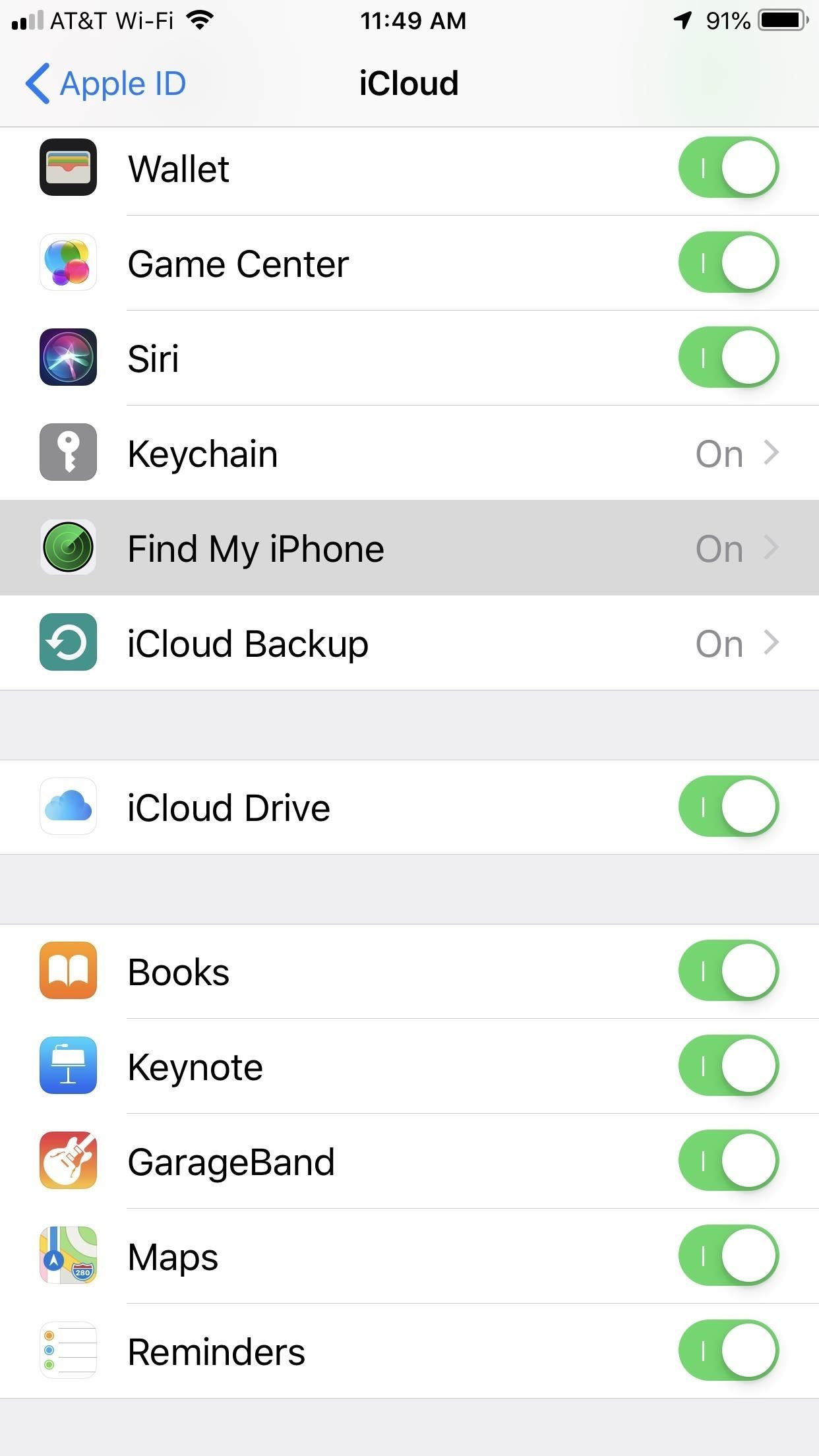Tap the Keynote podium icon
Screen dimensions: 819x1456
coord(68,1066)
